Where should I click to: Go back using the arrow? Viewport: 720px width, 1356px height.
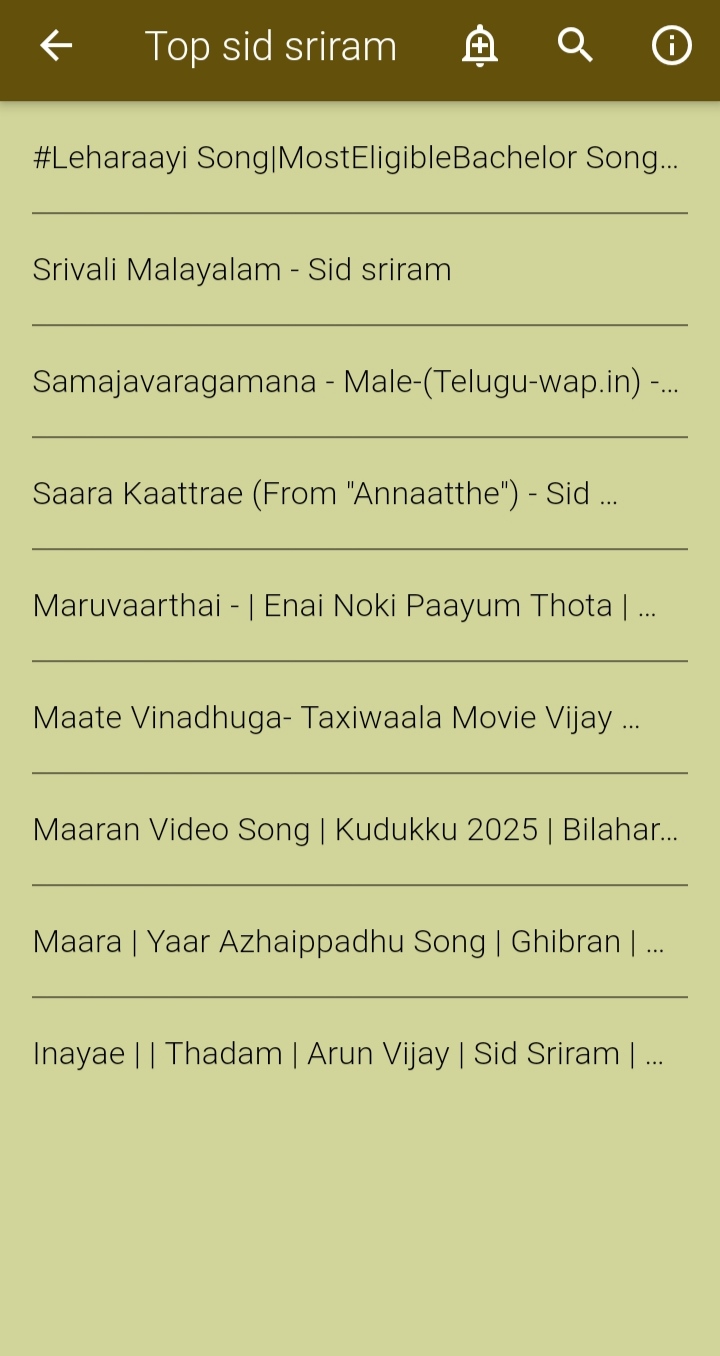tap(56, 45)
